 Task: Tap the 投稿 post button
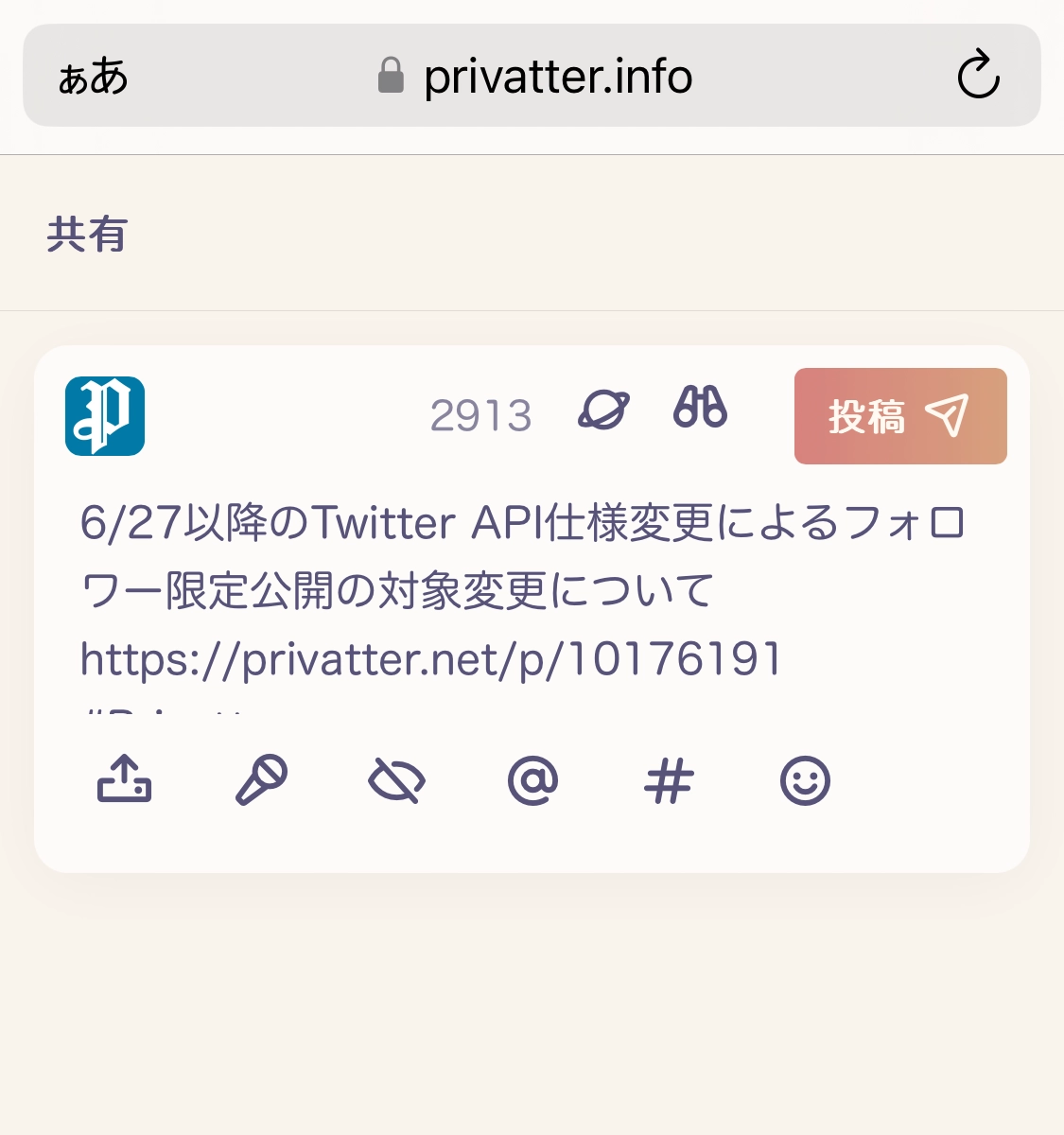pyautogui.click(x=899, y=416)
